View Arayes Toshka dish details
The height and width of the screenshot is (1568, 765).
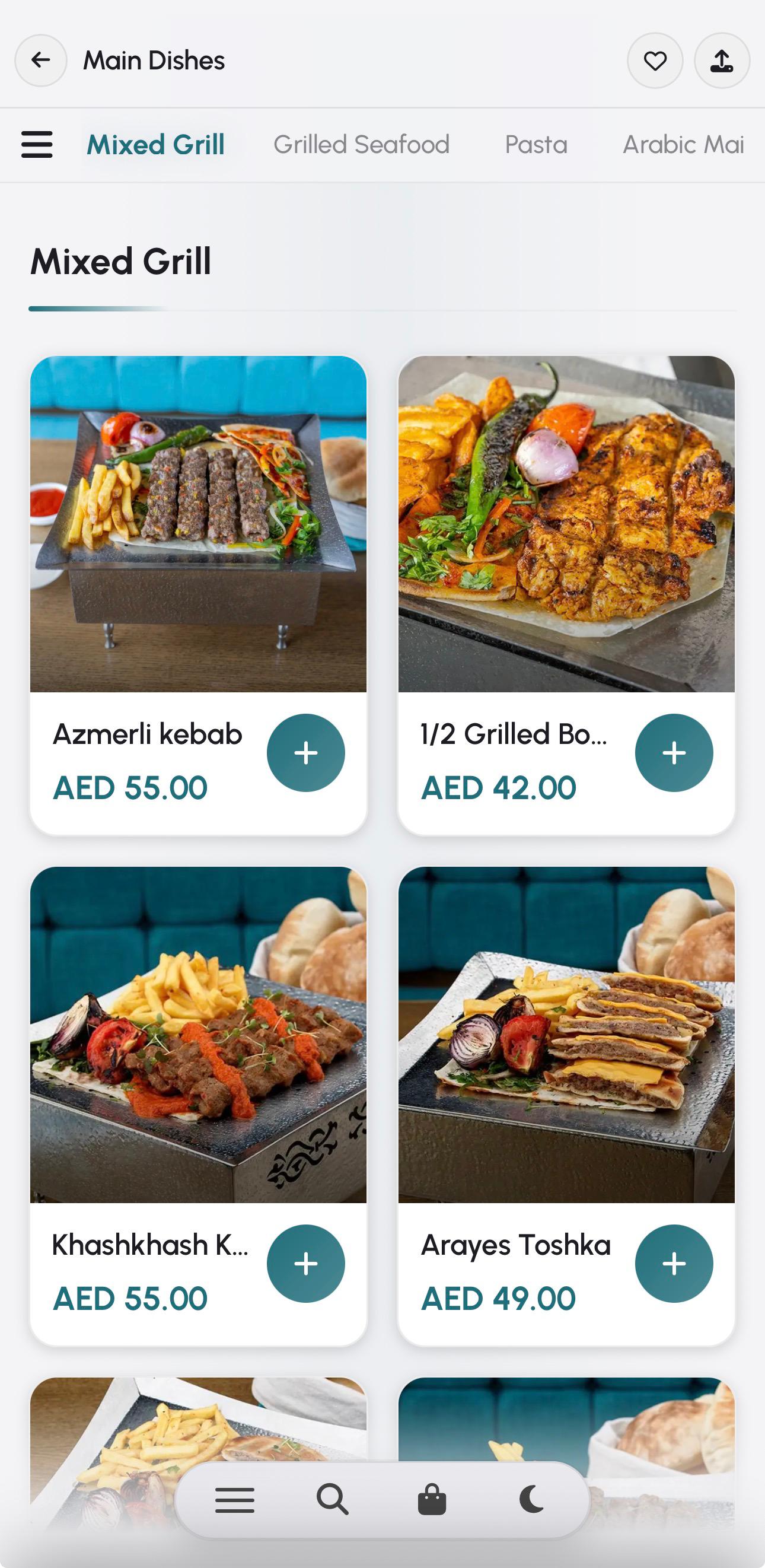566,1035
